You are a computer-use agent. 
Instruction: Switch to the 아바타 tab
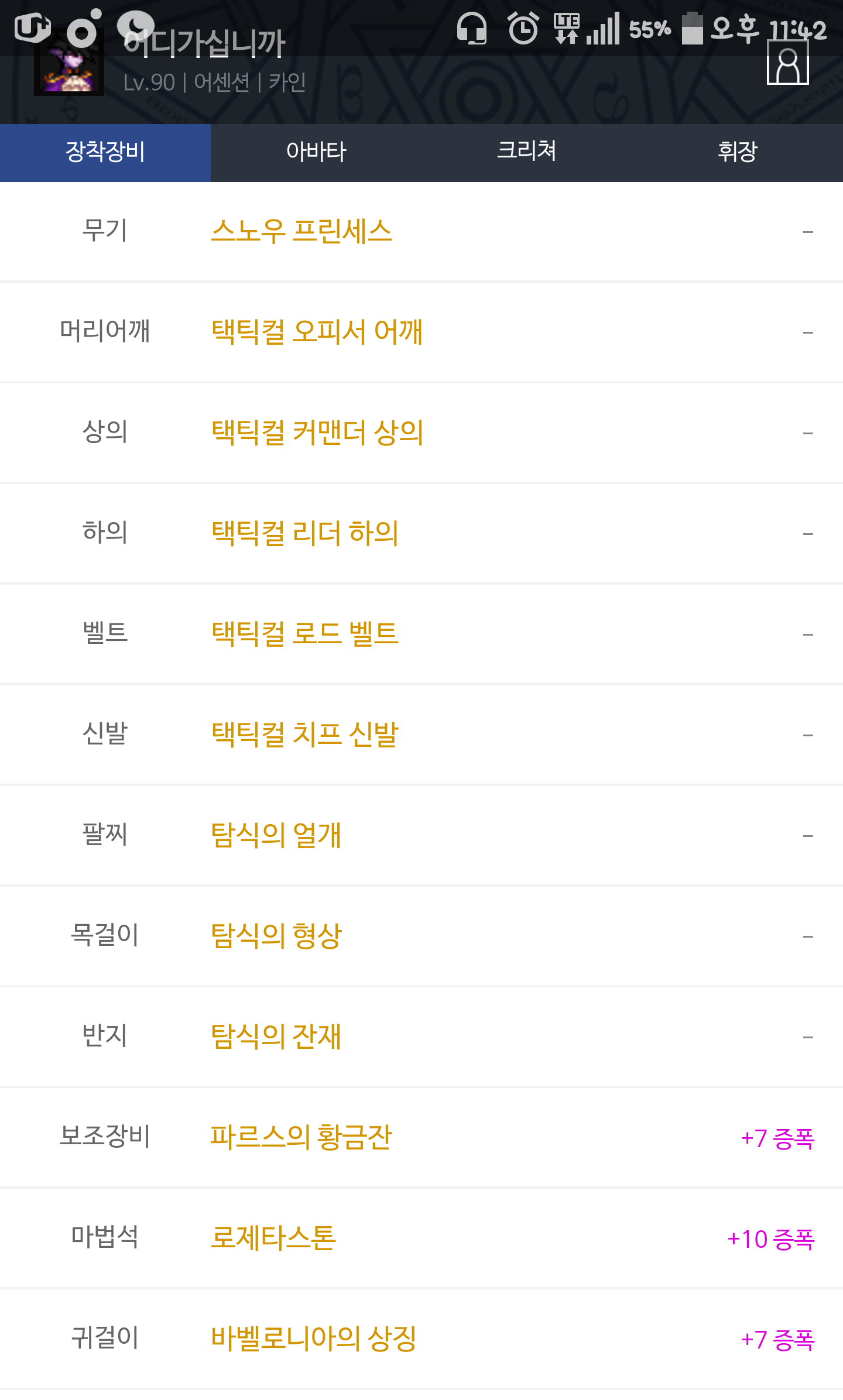pyautogui.click(x=316, y=153)
